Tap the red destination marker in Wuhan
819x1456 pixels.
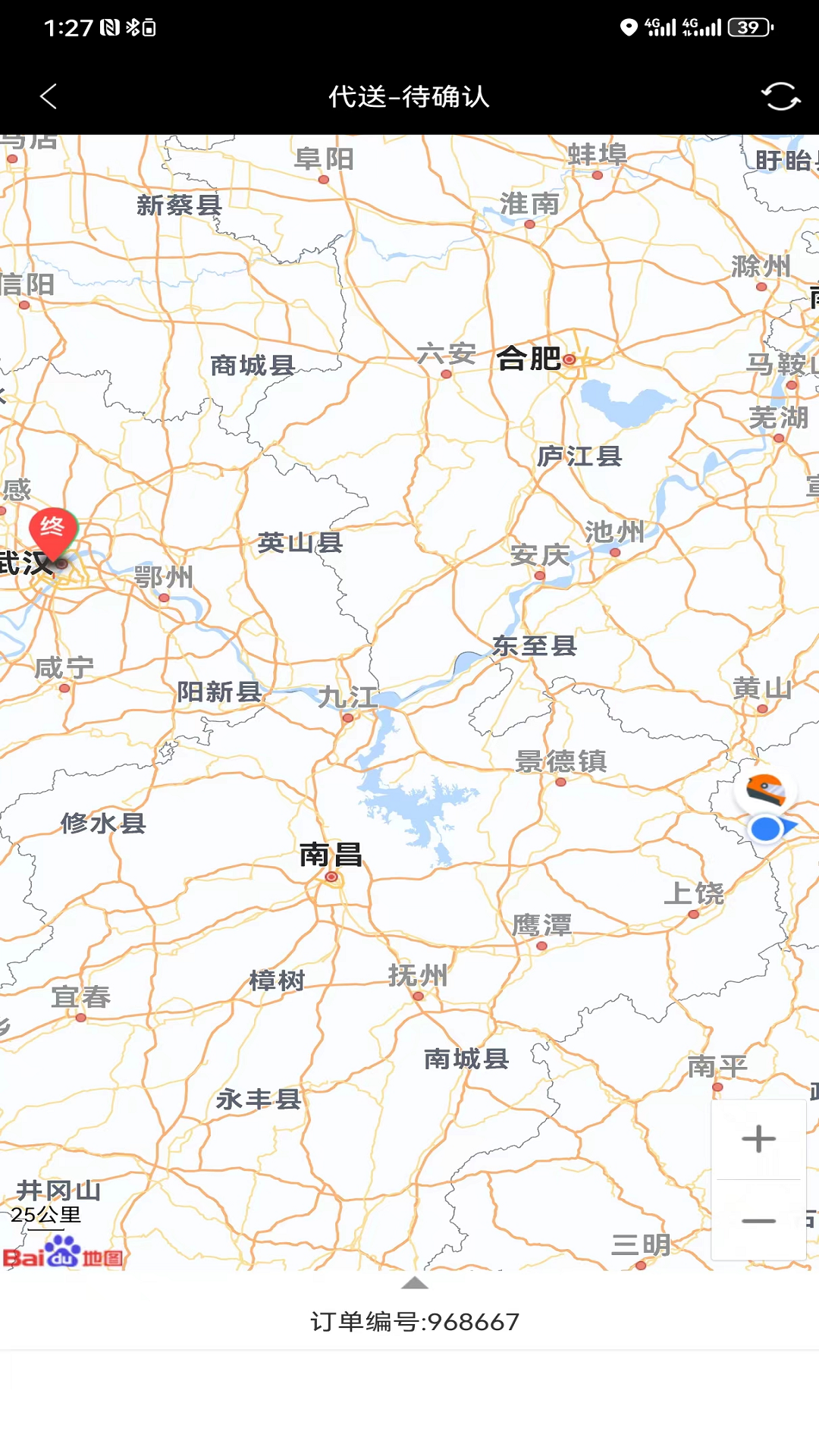point(52,532)
